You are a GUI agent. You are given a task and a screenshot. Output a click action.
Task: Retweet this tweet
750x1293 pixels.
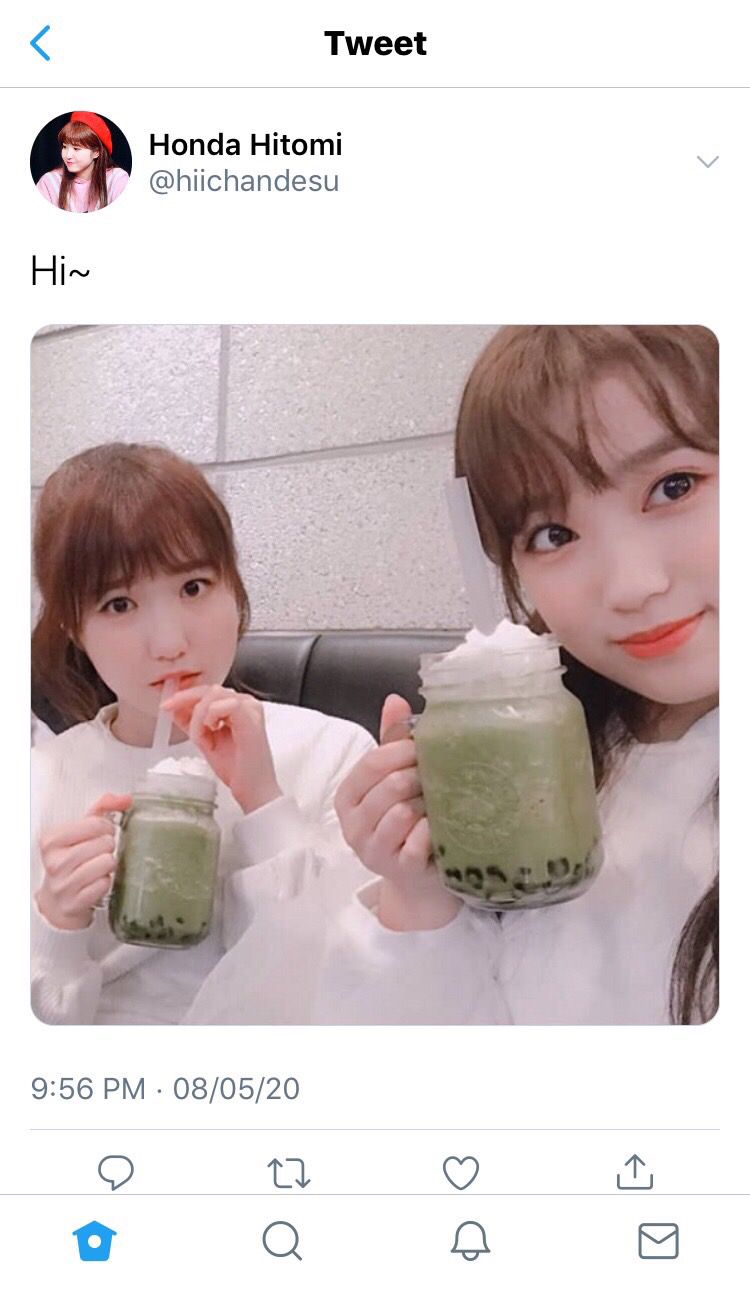289,1172
